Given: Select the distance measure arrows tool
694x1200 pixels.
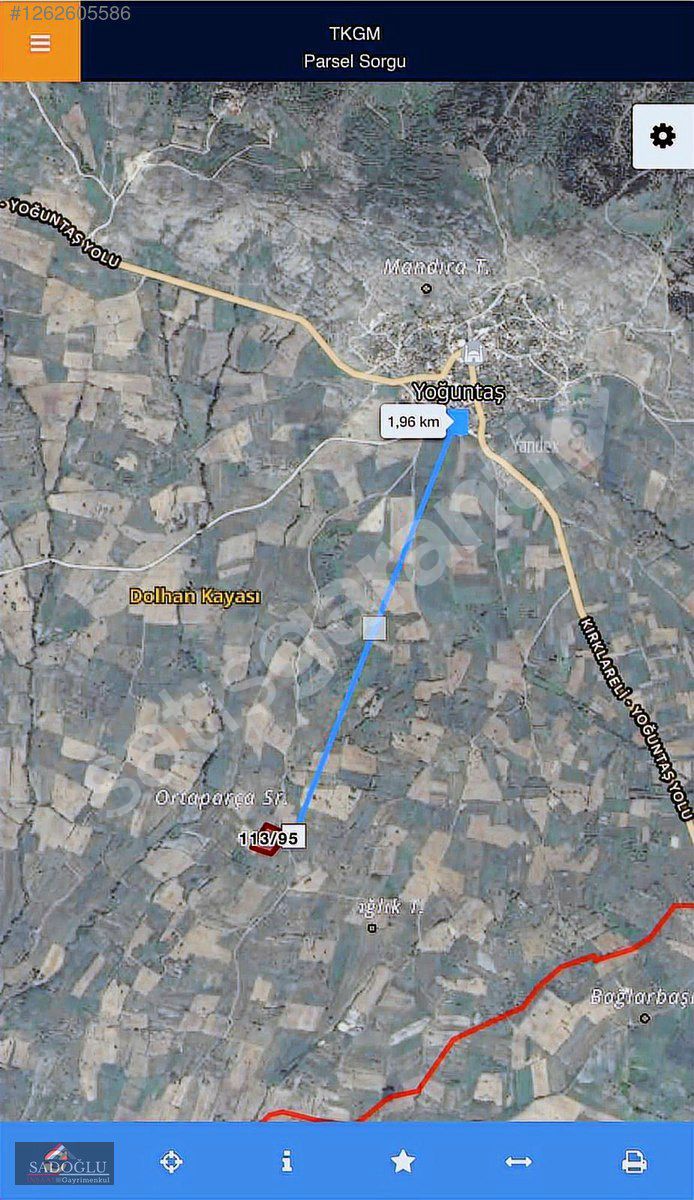Looking at the screenshot, I should pyautogui.click(x=518, y=1161).
